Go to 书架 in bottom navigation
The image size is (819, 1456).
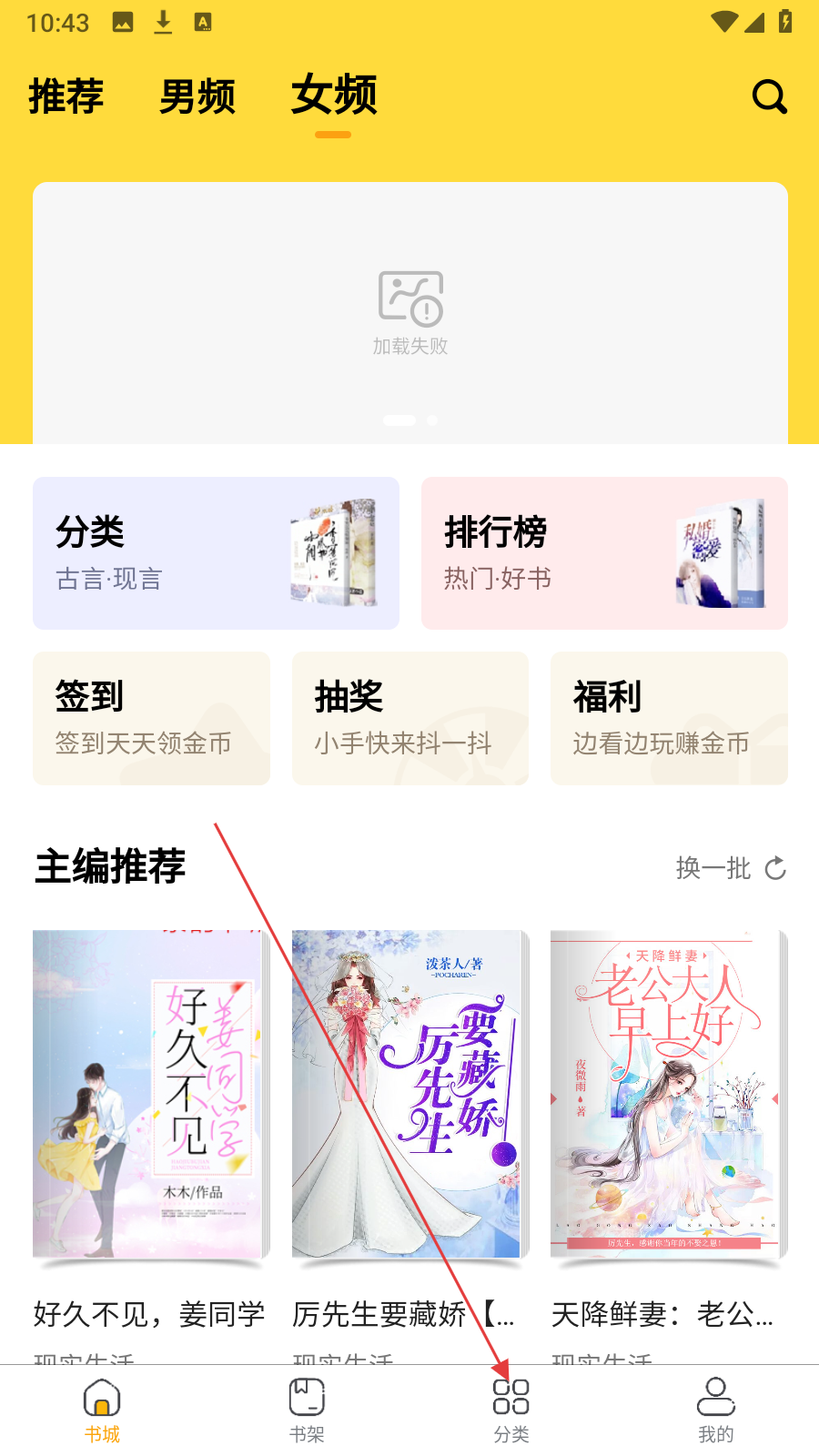(x=307, y=1410)
